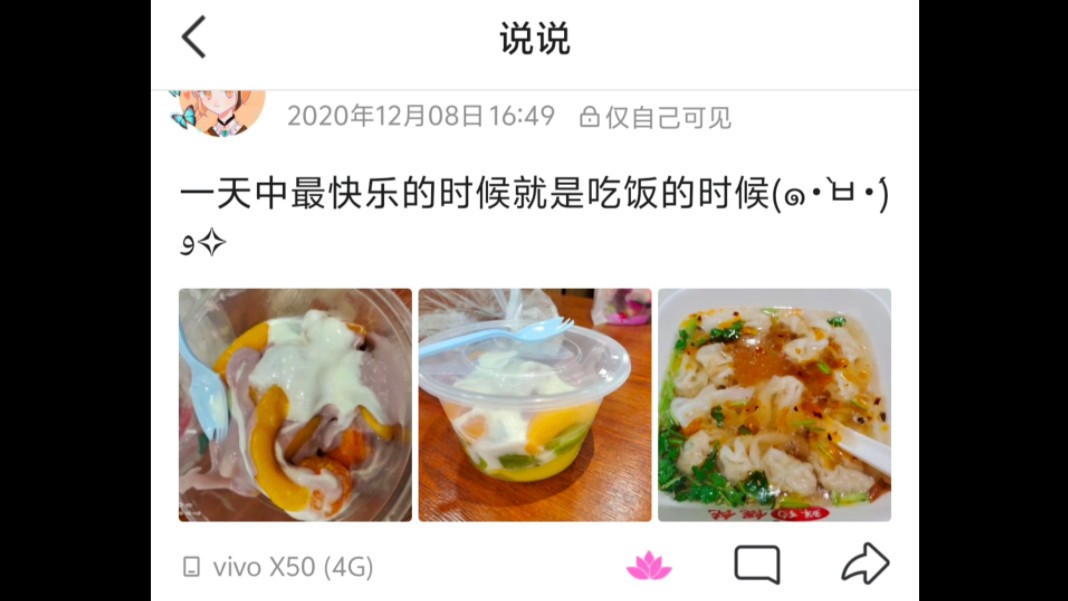Share this post via arrow icon
Screen dimensions: 1068x601
point(864,564)
